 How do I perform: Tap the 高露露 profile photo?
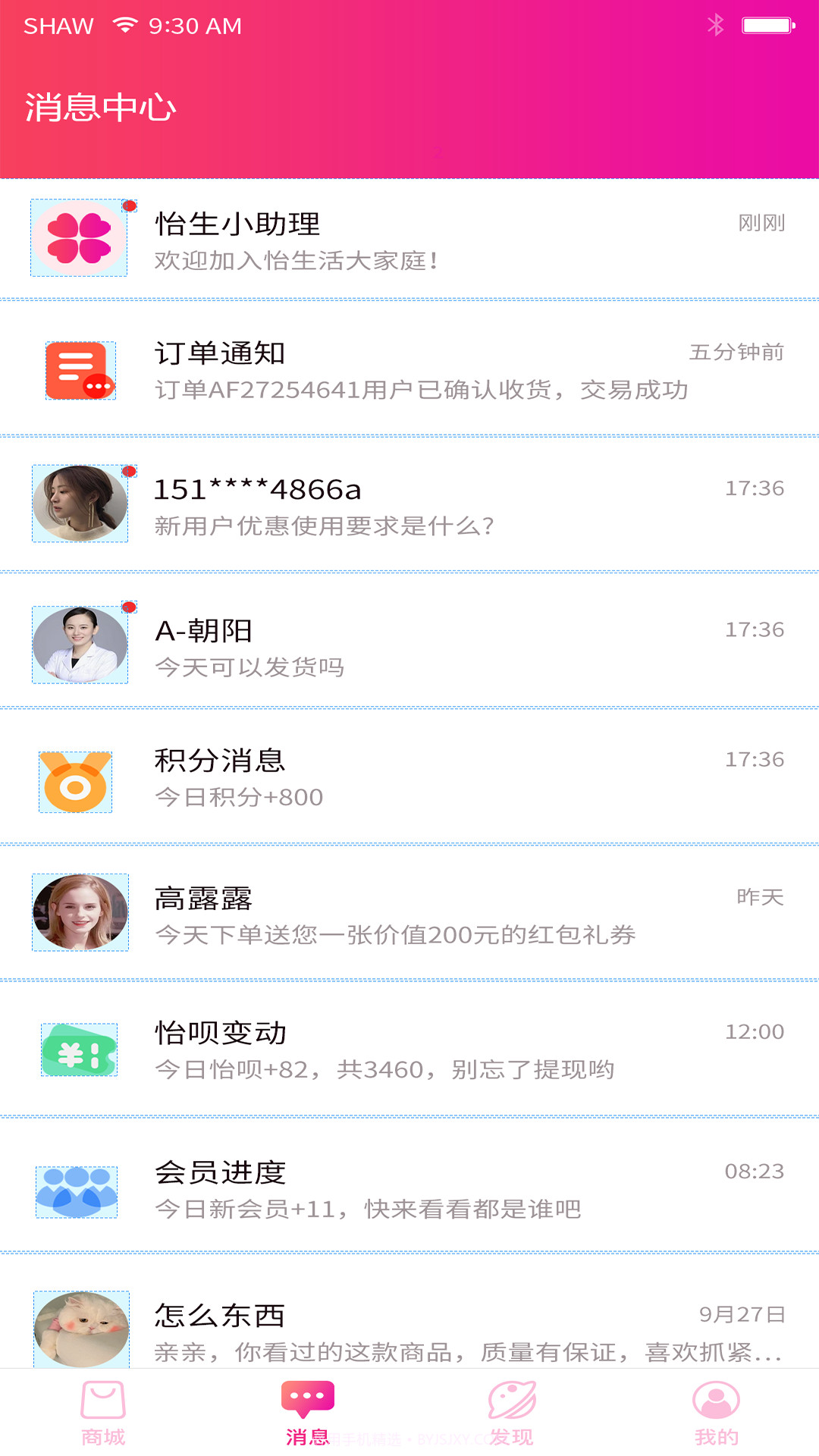(x=81, y=912)
